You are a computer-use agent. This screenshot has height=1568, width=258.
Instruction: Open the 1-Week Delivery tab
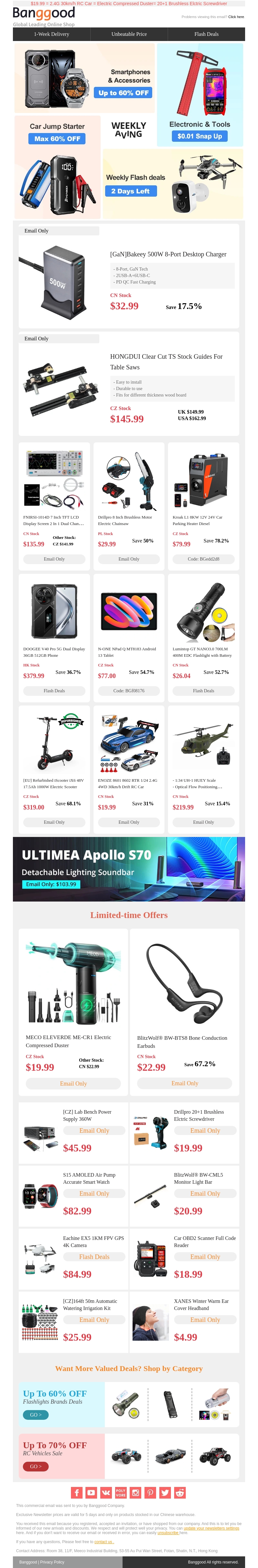click(52, 34)
